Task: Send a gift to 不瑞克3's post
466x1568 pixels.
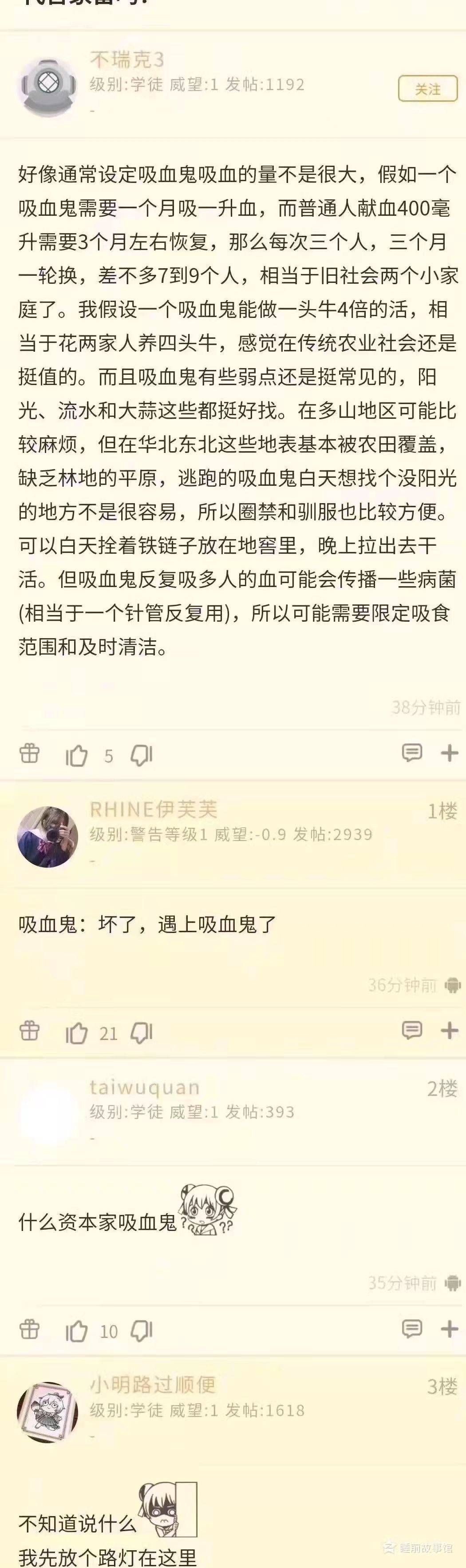Action: tap(29, 754)
